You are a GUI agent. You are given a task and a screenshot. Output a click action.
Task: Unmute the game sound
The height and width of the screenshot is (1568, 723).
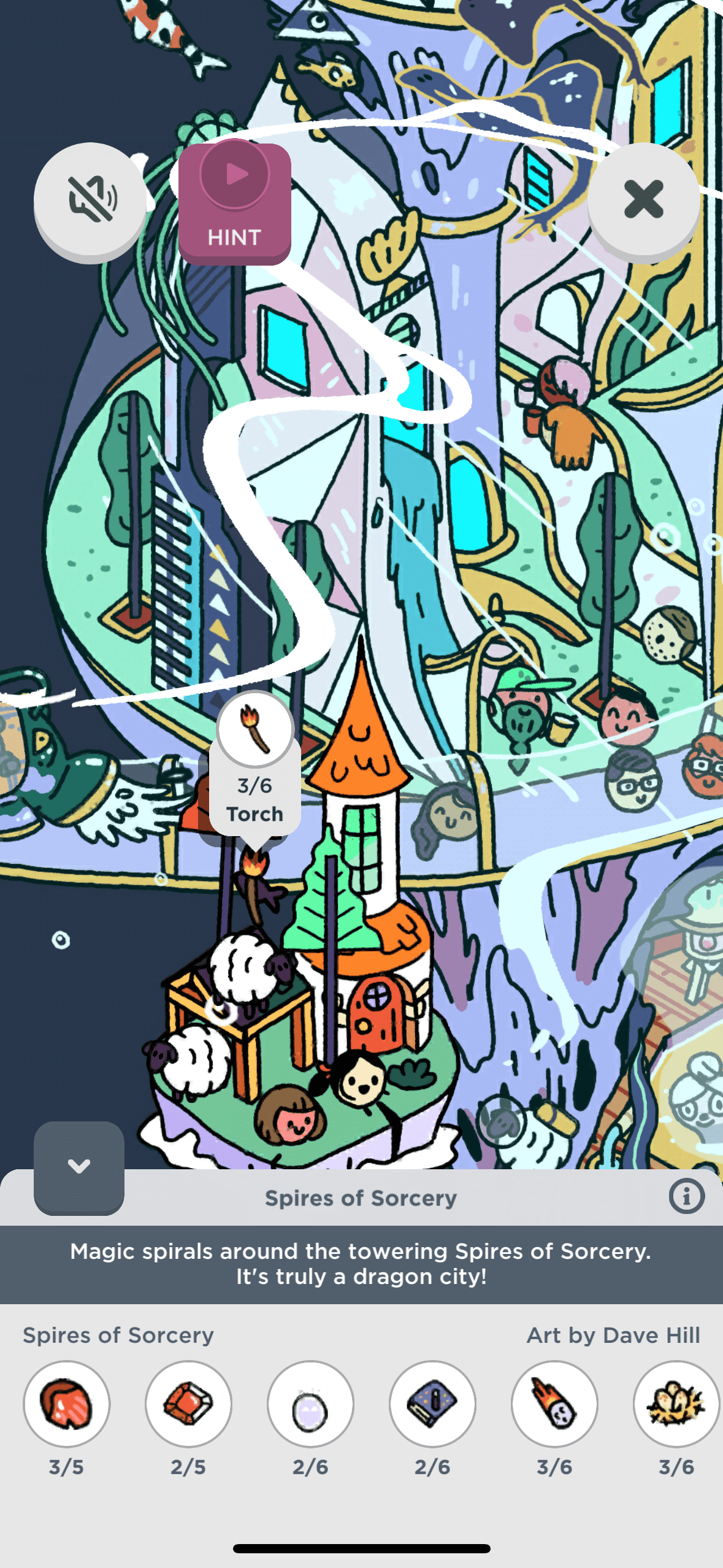[91, 199]
